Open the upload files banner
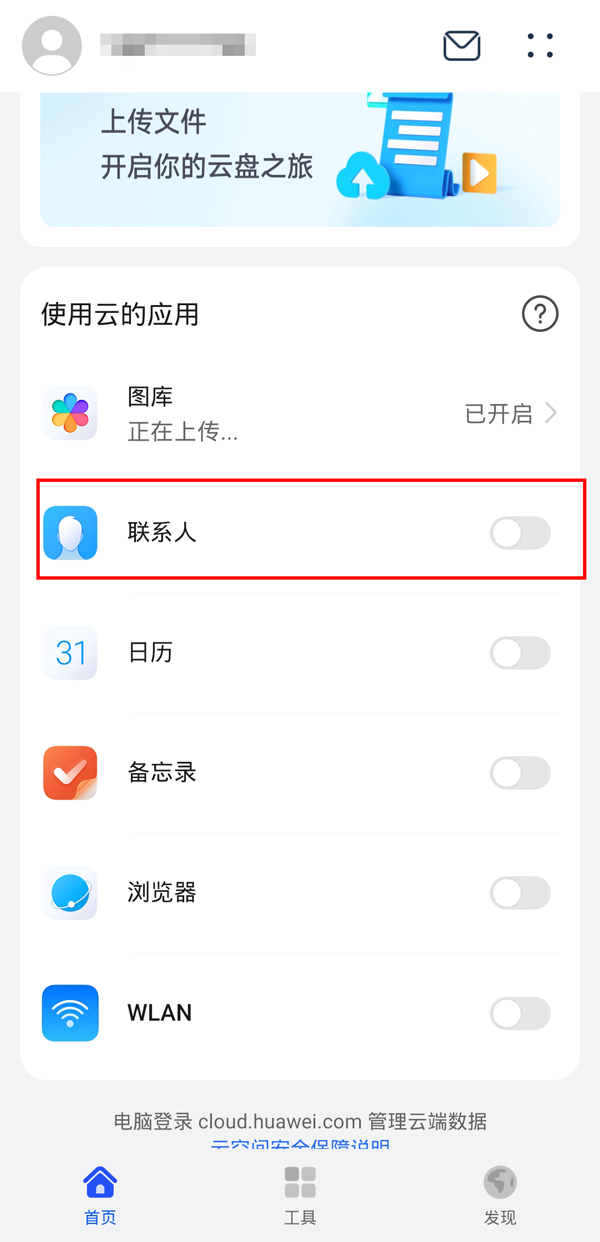Viewport: 600px width, 1242px height. pos(300,160)
